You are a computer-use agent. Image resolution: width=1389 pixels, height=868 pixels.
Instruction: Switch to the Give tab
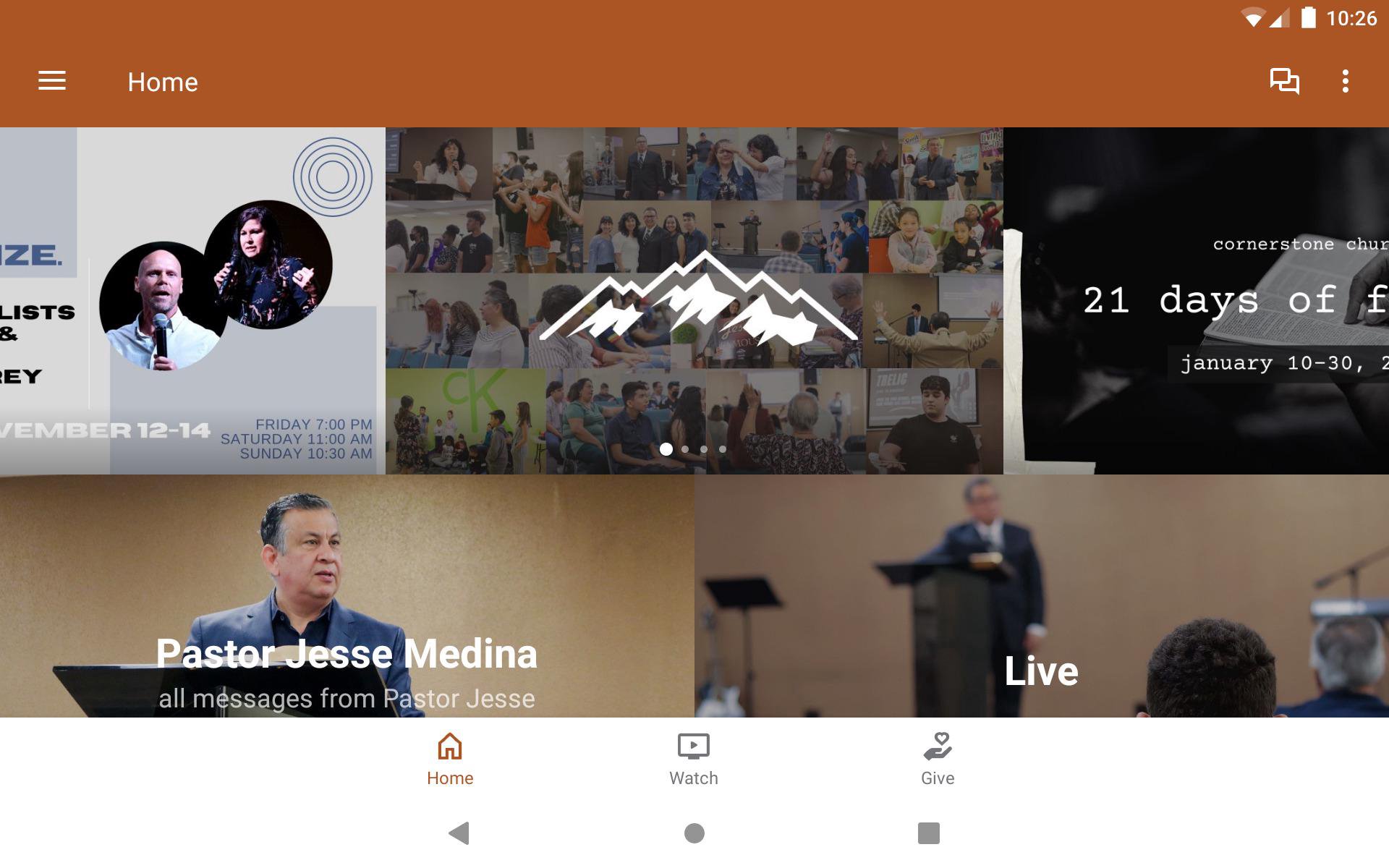(937, 759)
